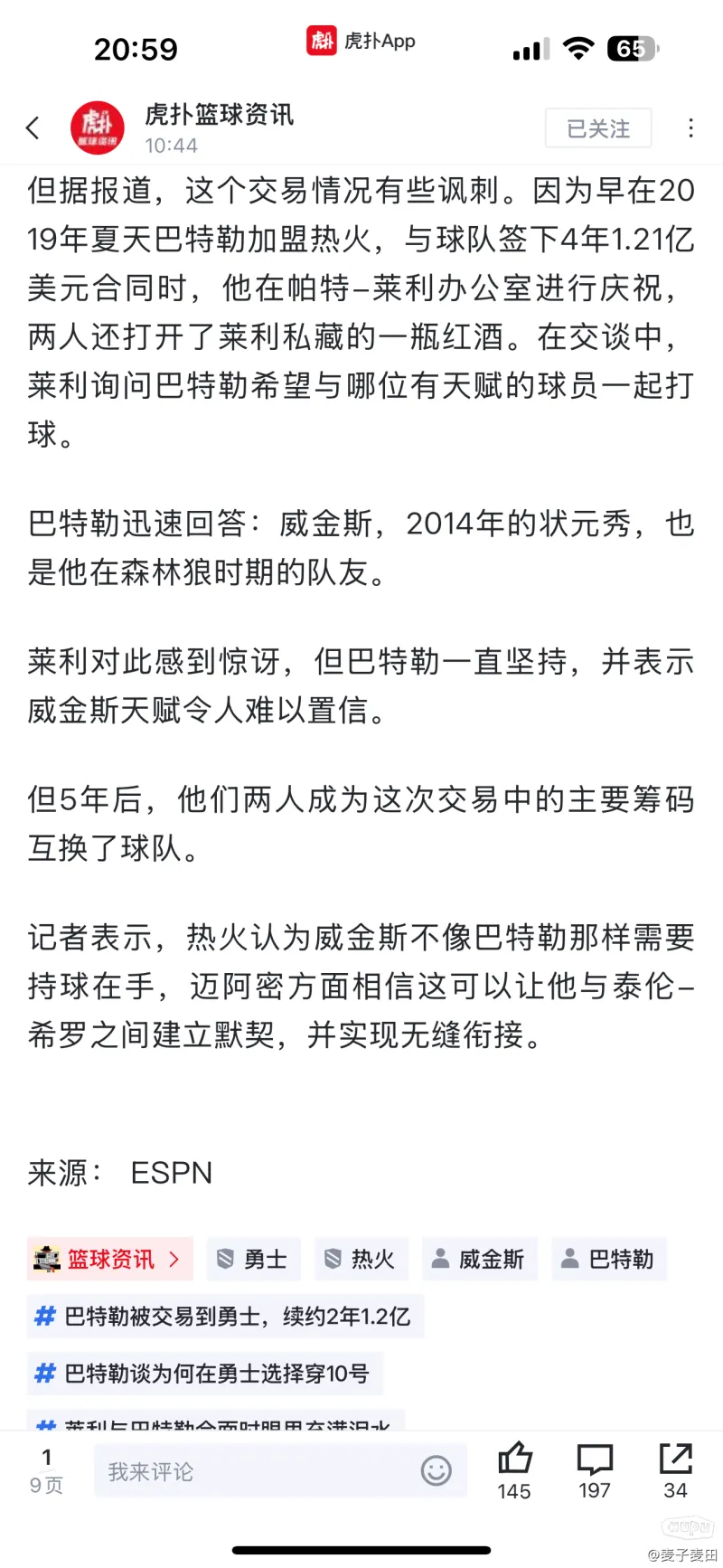The height and width of the screenshot is (1568, 723).
Task: Open the 威金斯 player tag
Action: pyautogui.click(x=479, y=1259)
